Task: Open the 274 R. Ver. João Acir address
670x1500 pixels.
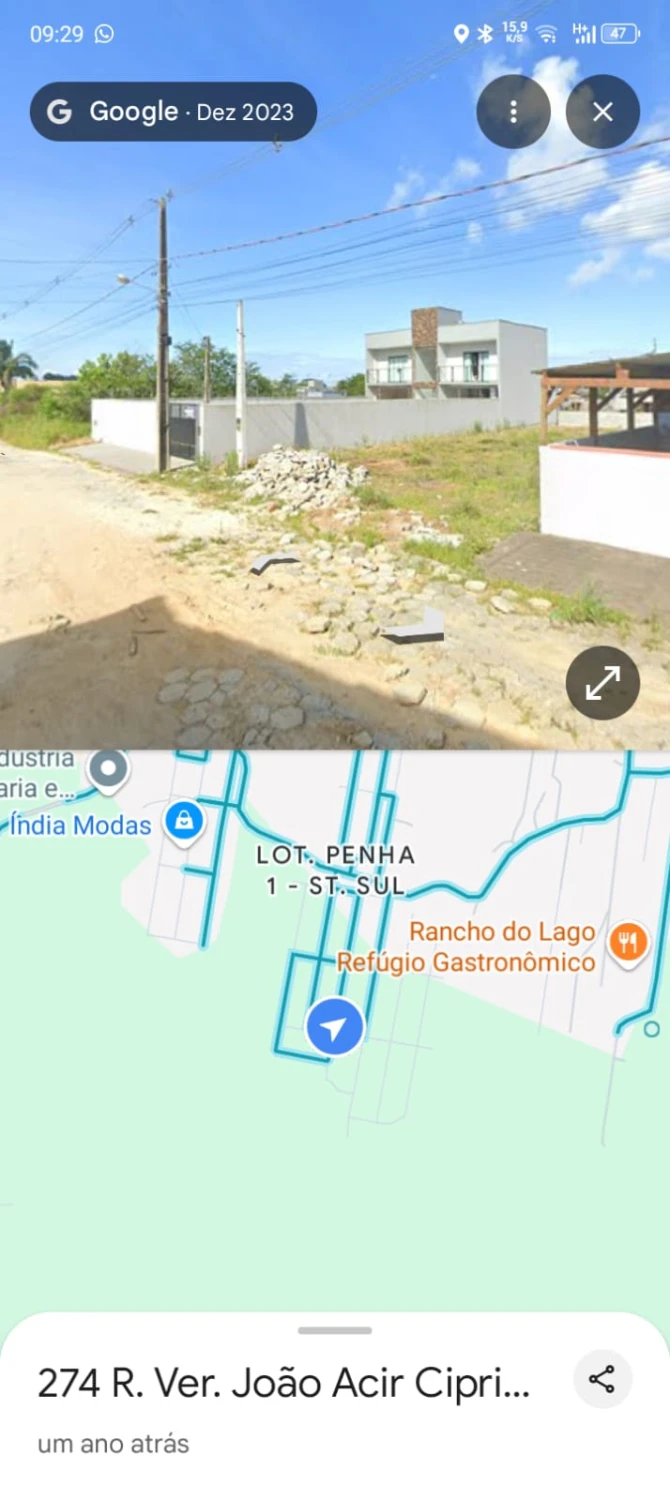Action: click(283, 1384)
